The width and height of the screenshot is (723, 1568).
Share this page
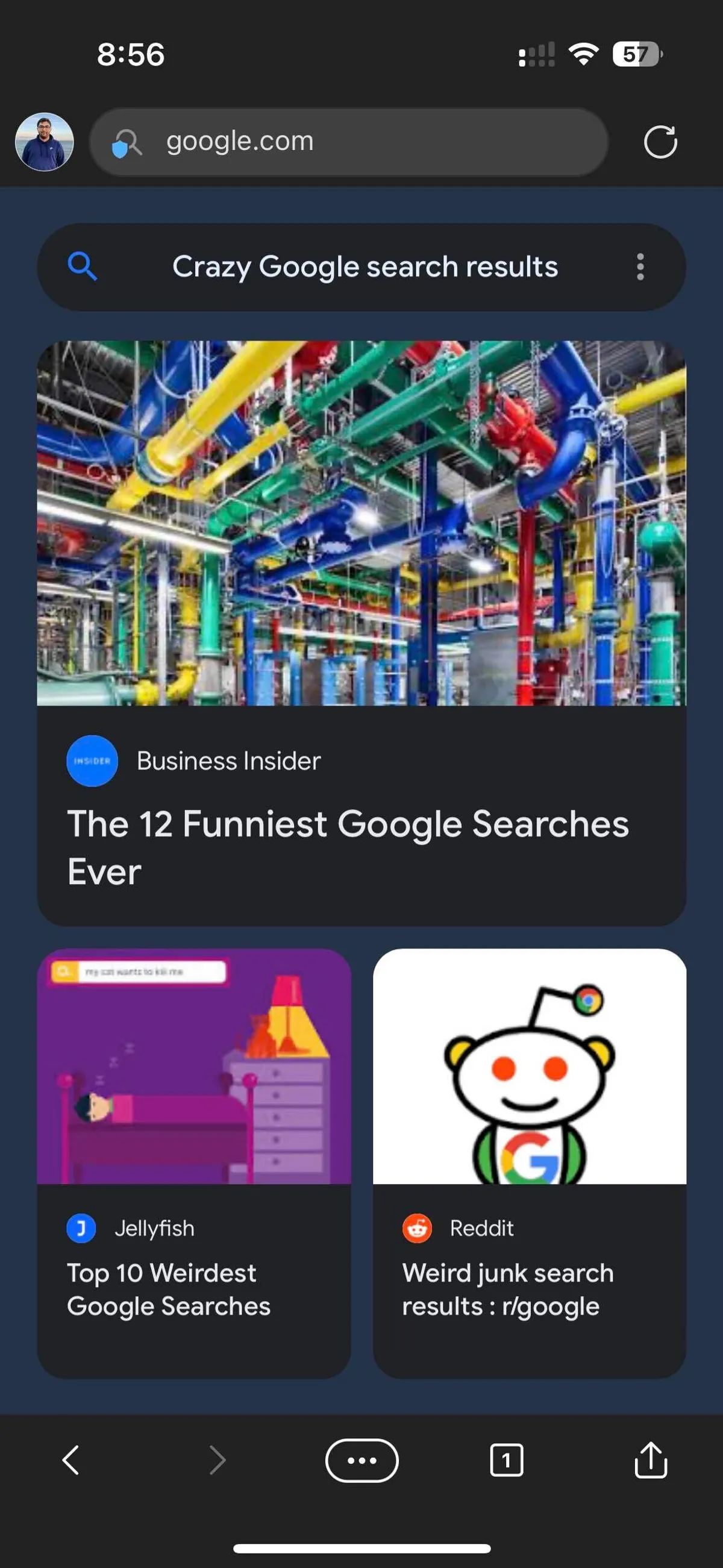[x=651, y=1460]
